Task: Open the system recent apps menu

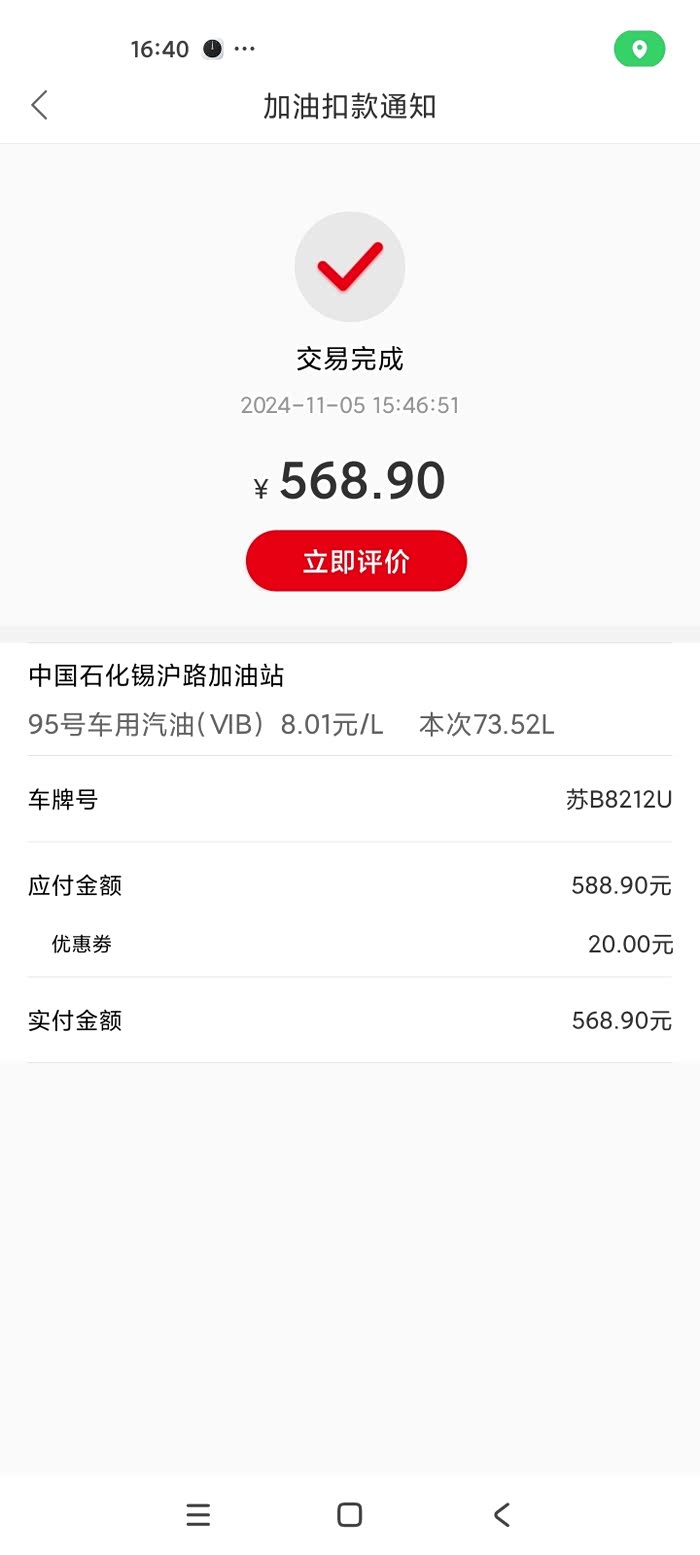Action: (198, 1515)
